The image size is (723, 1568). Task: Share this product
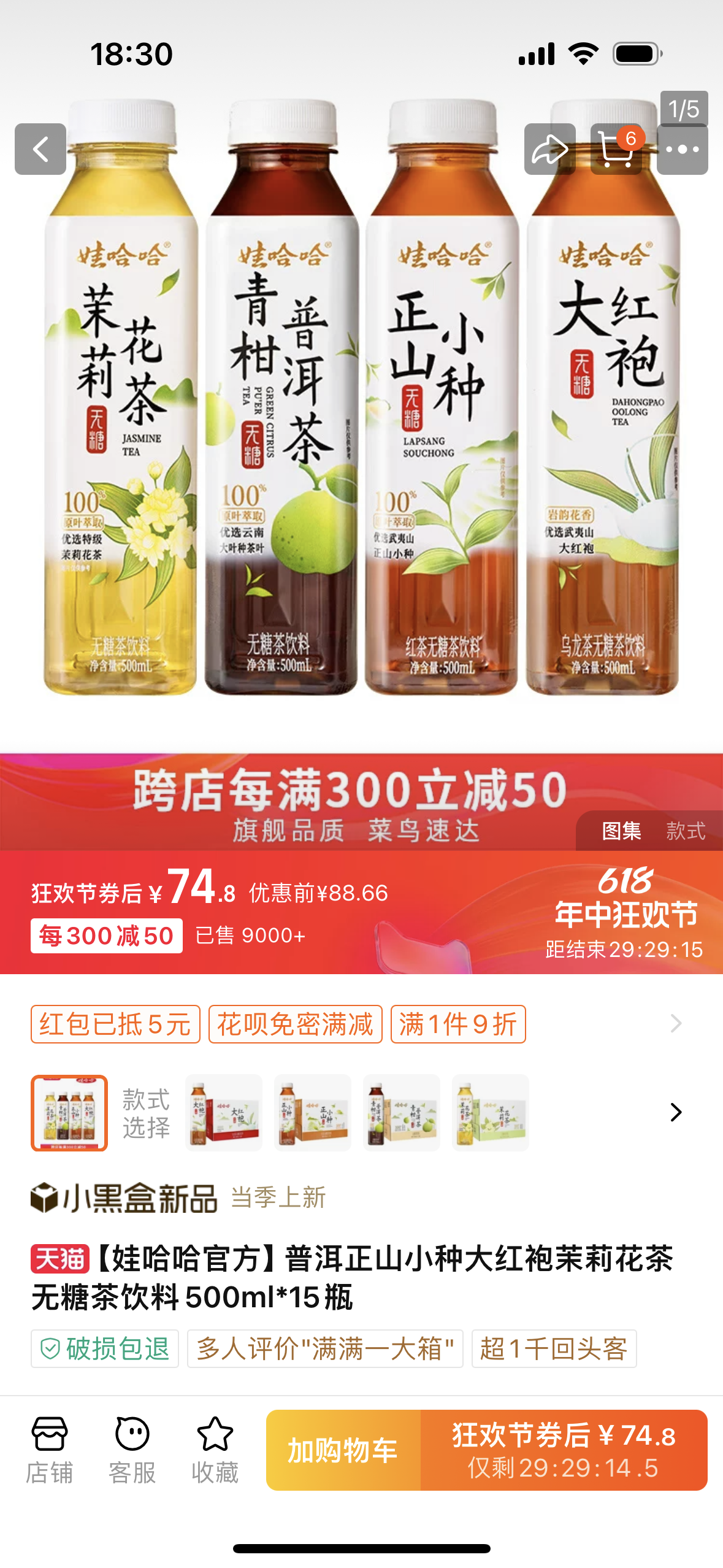[x=549, y=149]
